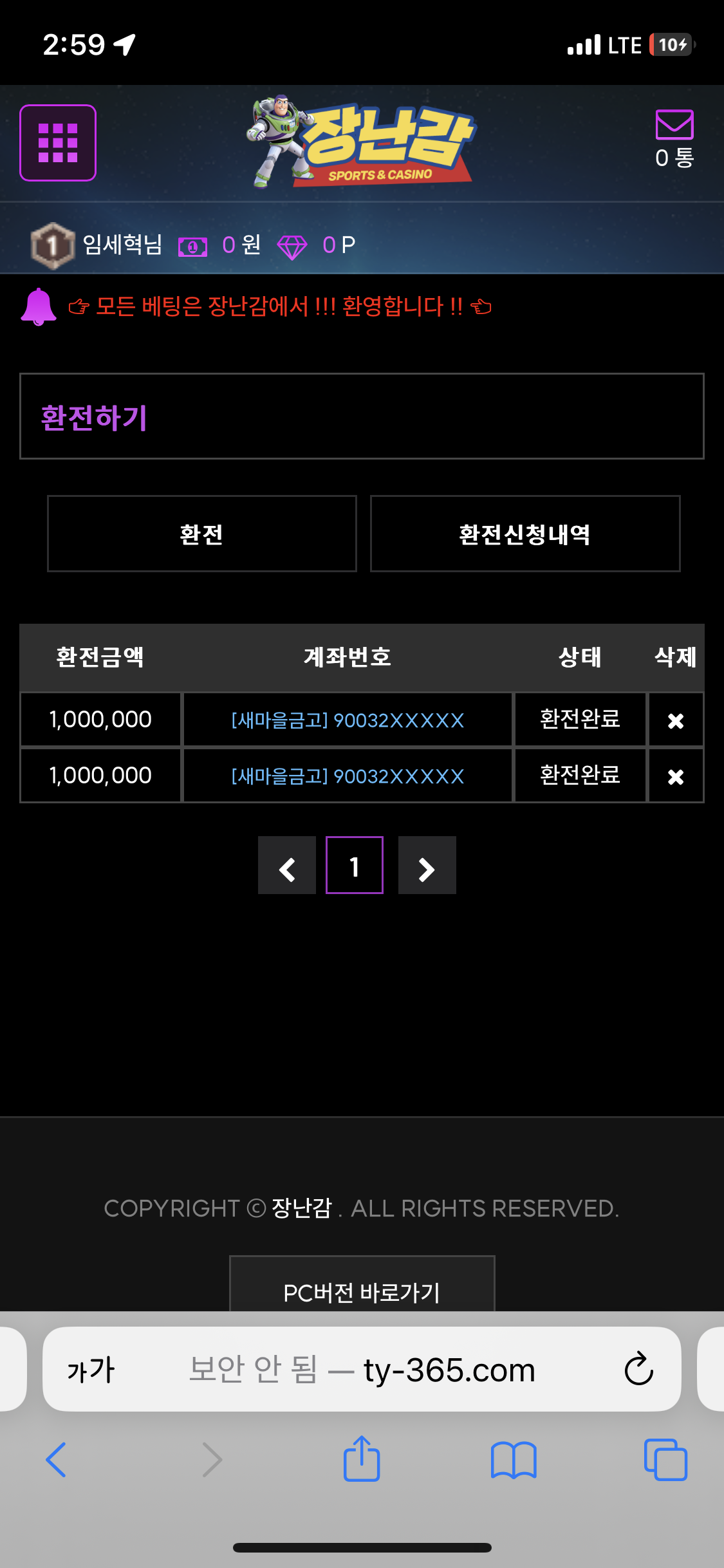Delete the second 1,000,000 withdrawal record
The image size is (724, 1568).
point(675,776)
